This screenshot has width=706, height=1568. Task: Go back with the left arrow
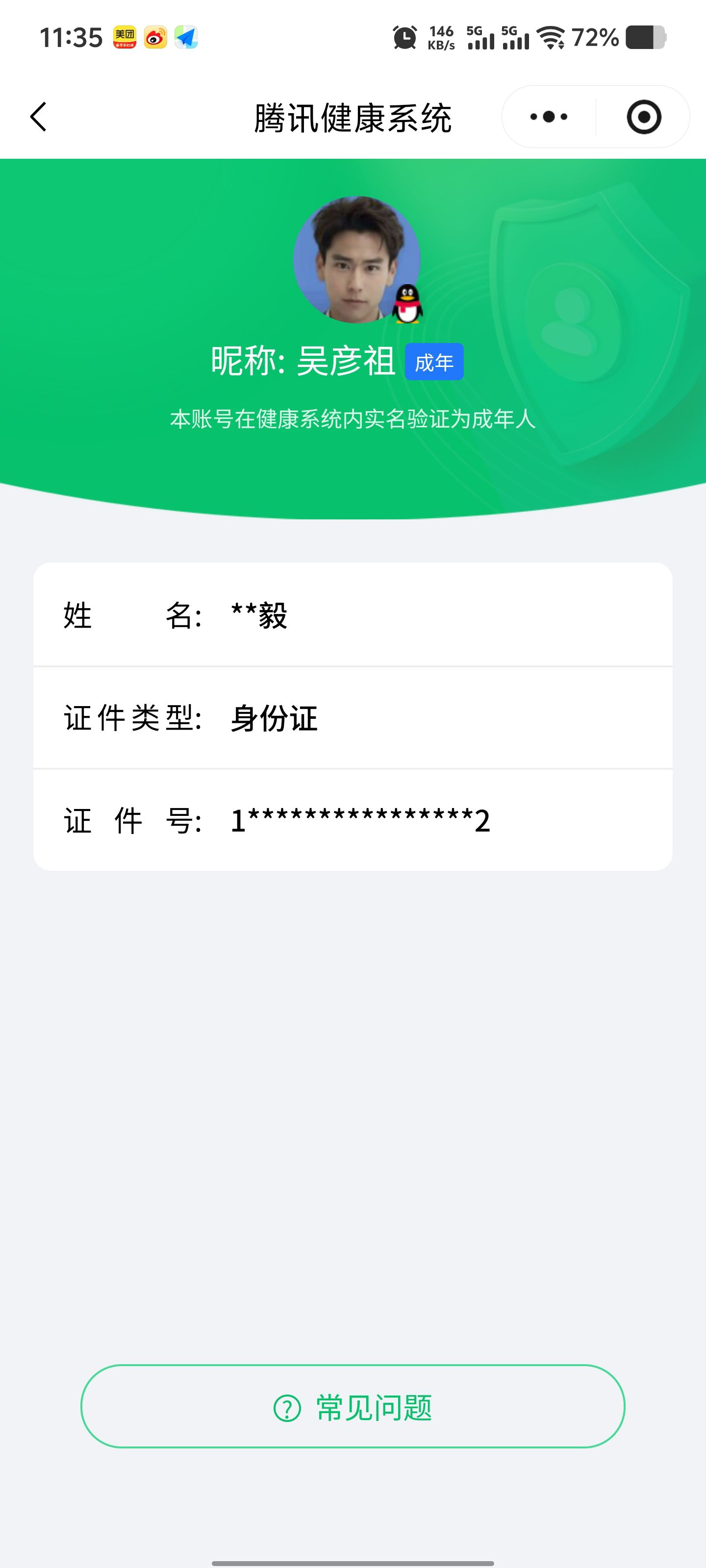[x=38, y=117]
